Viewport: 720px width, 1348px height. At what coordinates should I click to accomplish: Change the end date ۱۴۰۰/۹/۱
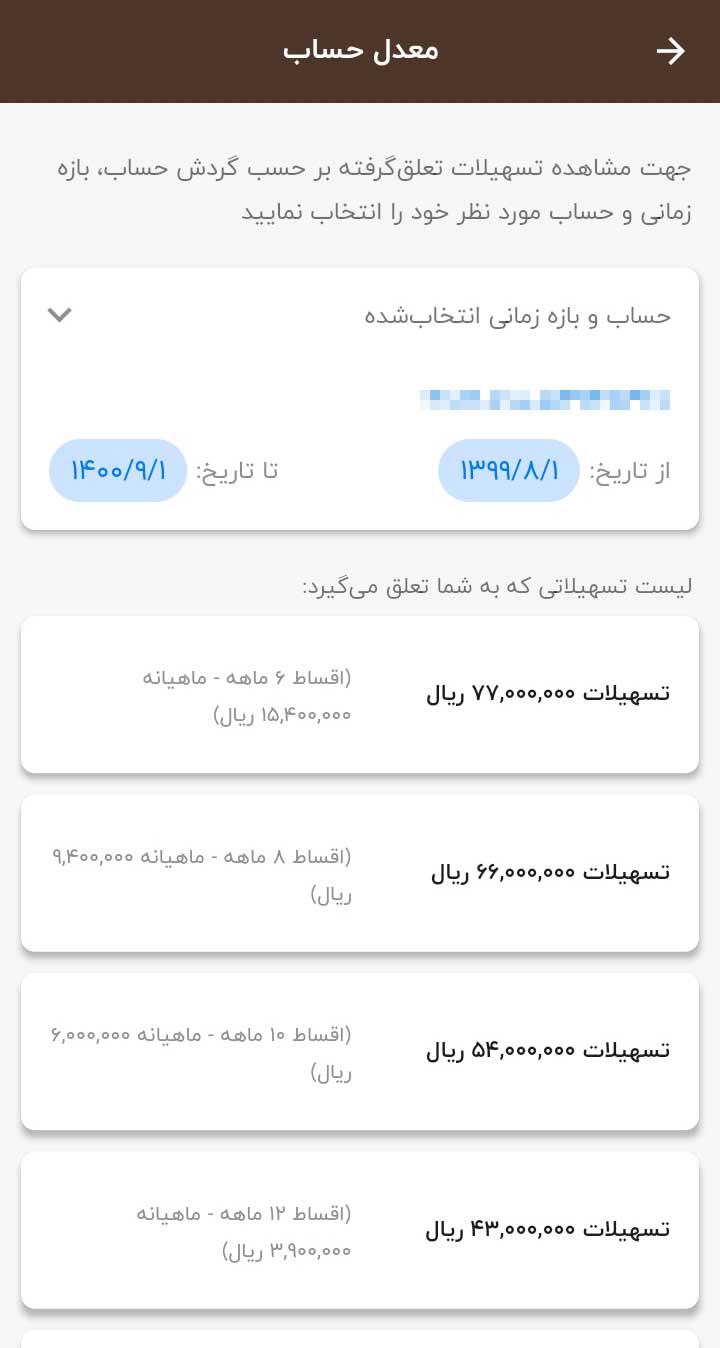(118, 470)
